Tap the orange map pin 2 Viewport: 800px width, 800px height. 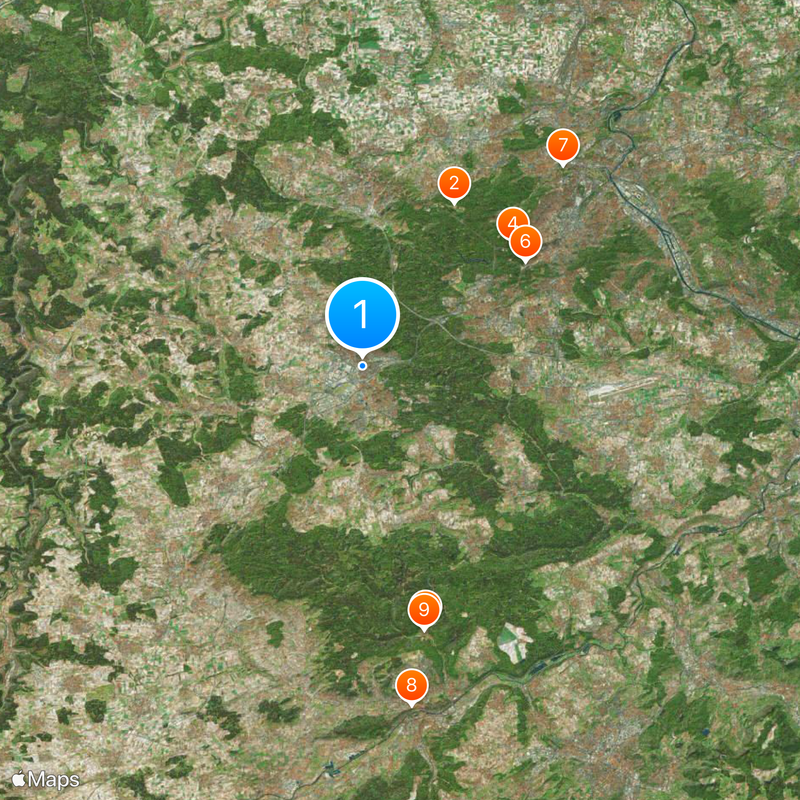tap(454, 183)
